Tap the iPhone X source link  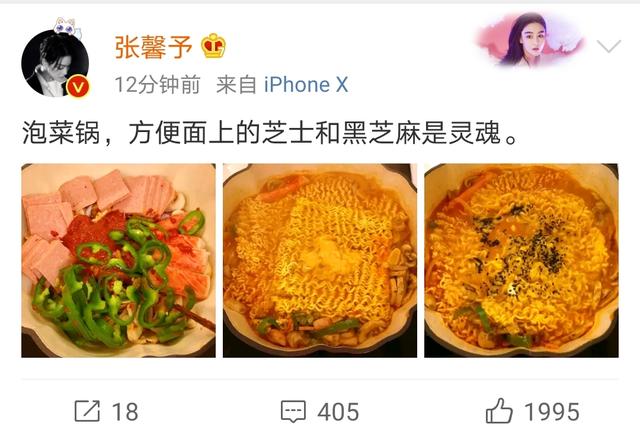pyautogui.click(x=306, y=85)
